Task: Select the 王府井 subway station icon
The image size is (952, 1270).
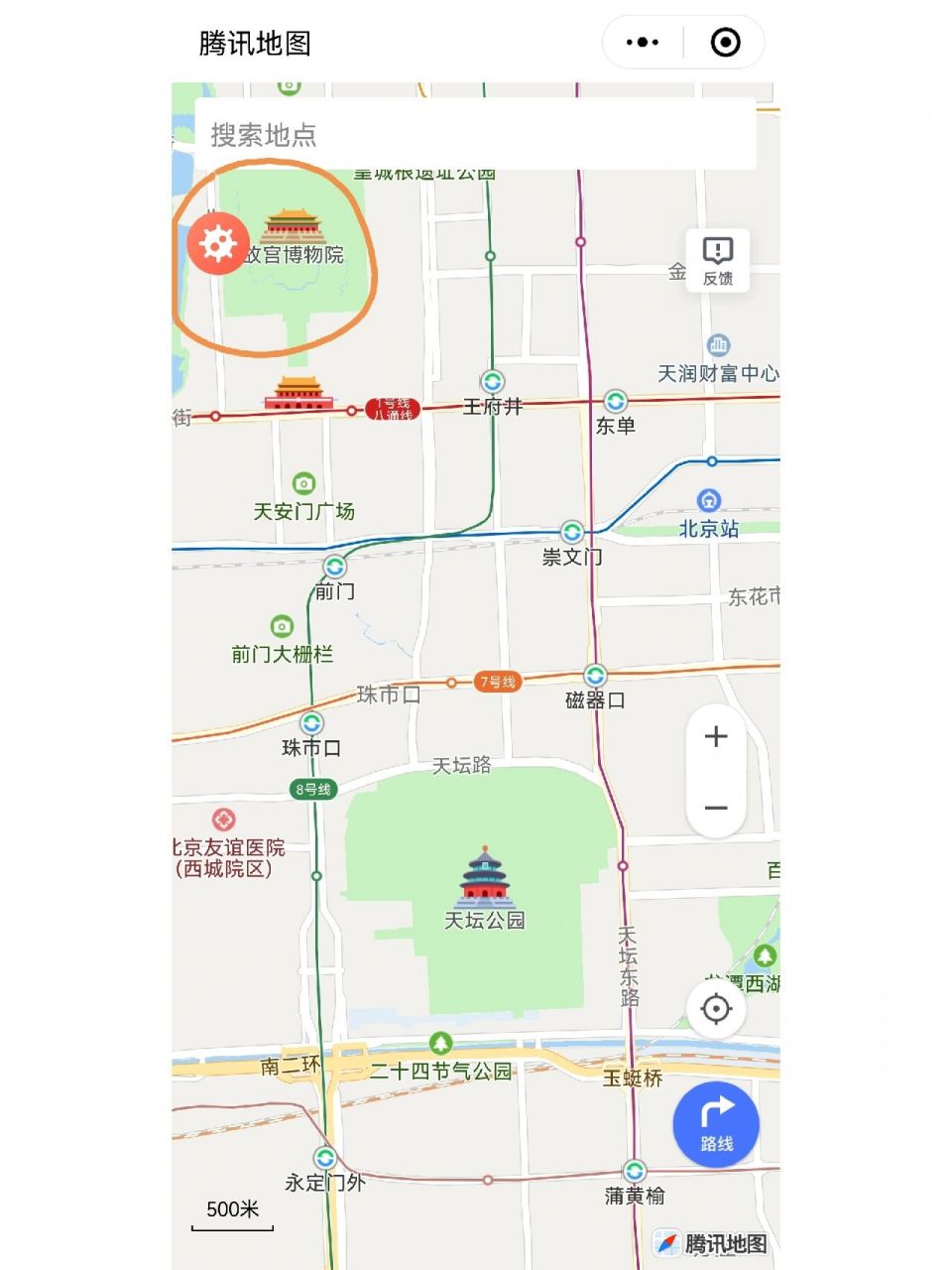Action: point(493,382)
